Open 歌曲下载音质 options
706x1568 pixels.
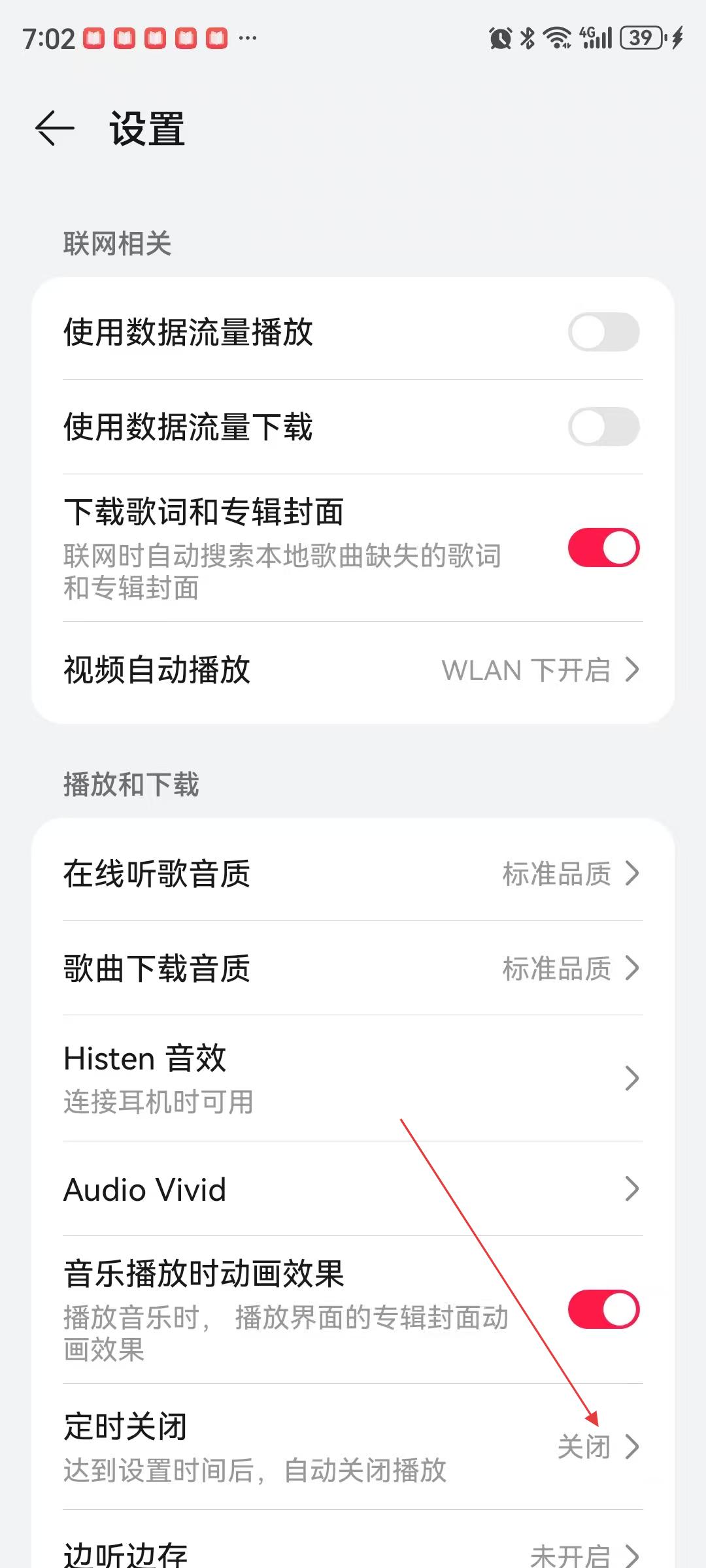click(x=353, y=968)
